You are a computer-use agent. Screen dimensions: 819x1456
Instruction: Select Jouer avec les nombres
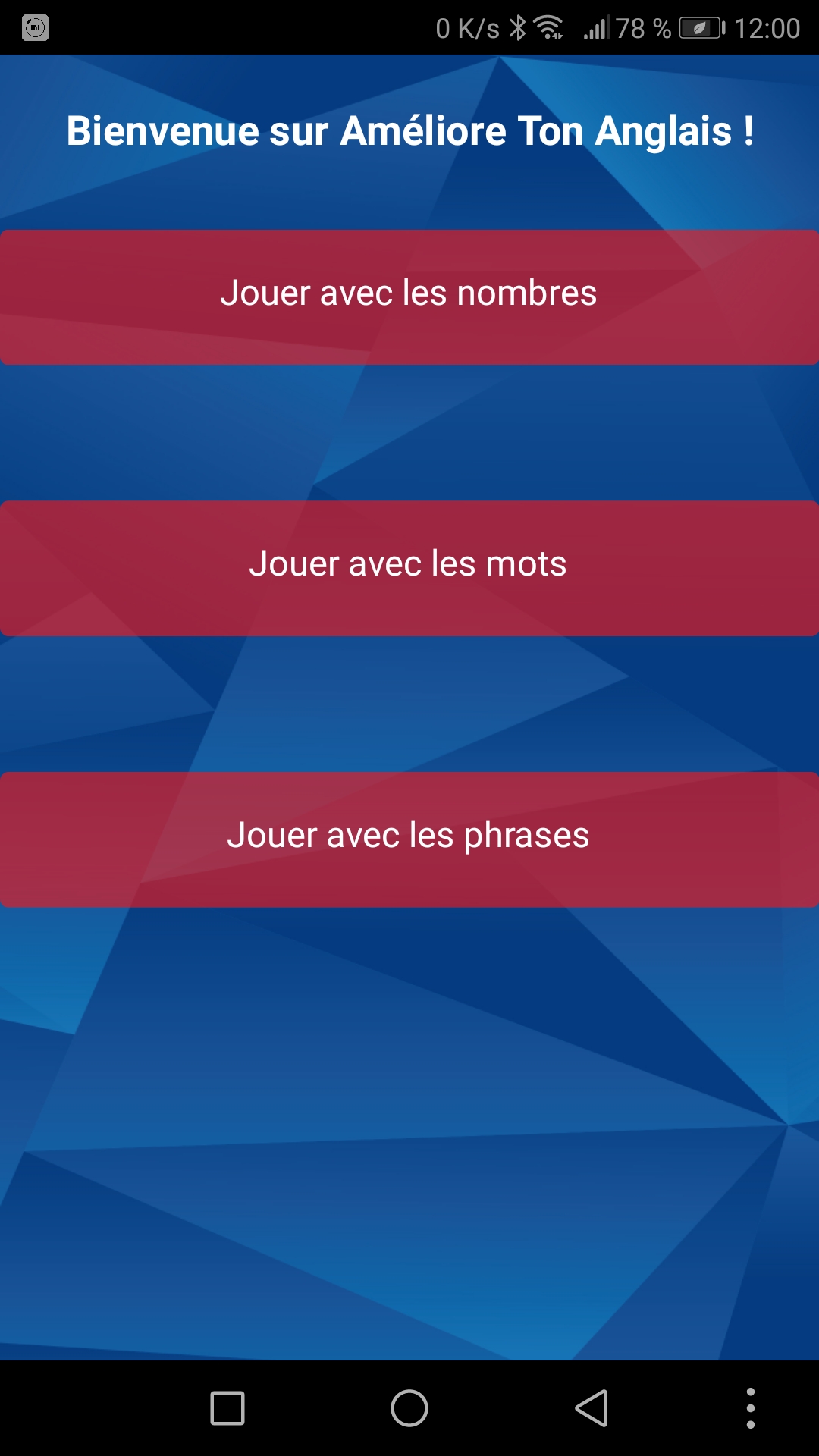409,297
